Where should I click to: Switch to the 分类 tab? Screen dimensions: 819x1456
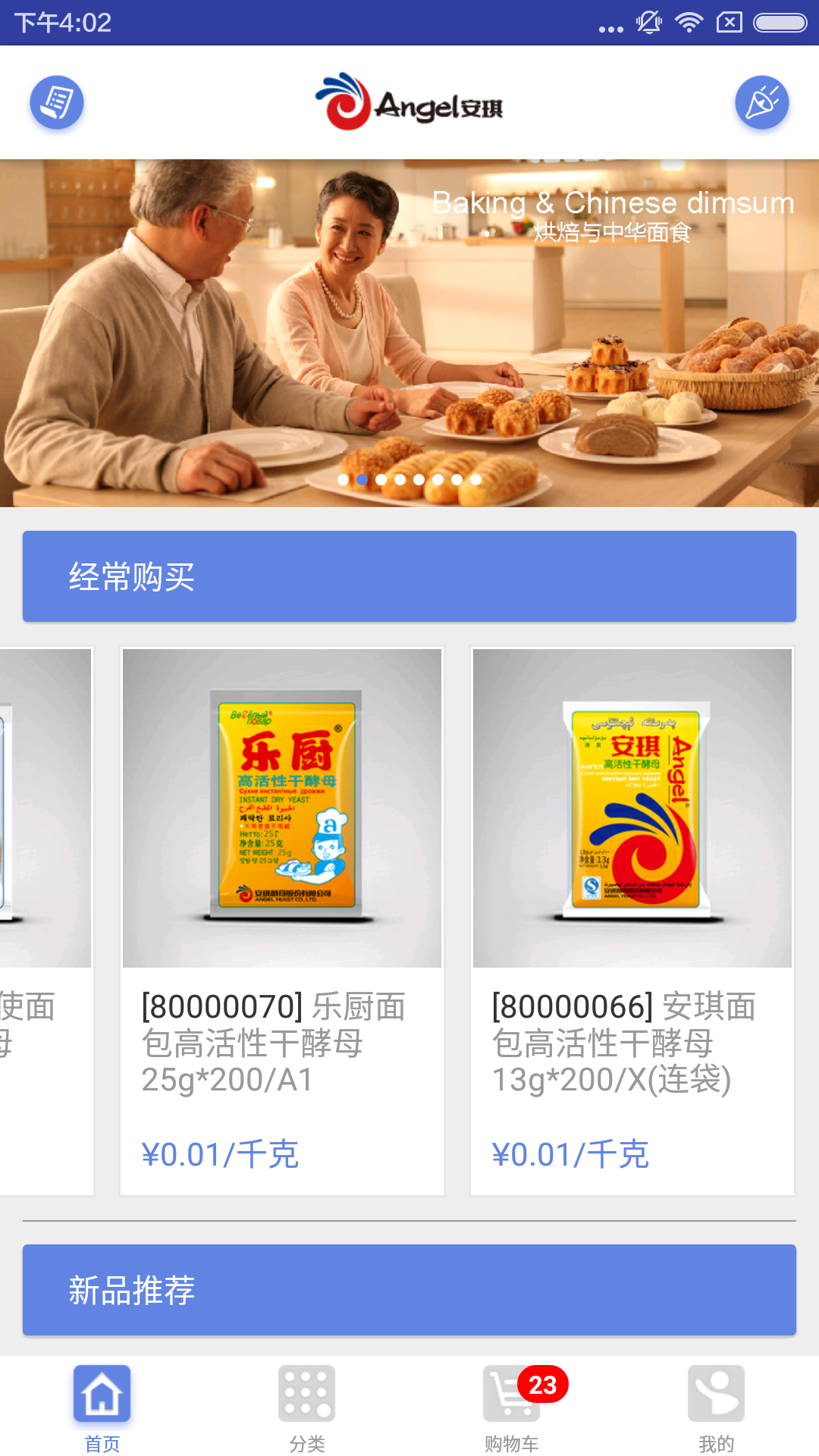tap(307, 1407)
